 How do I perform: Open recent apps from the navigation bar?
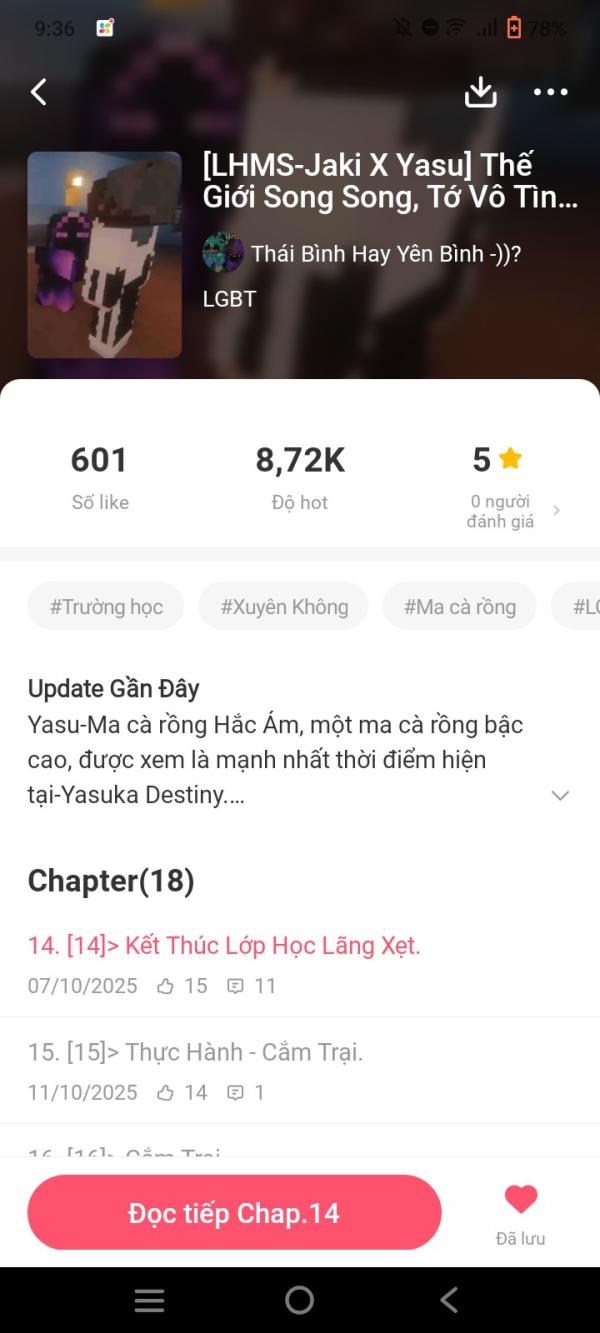click(x=149, y=1300)
